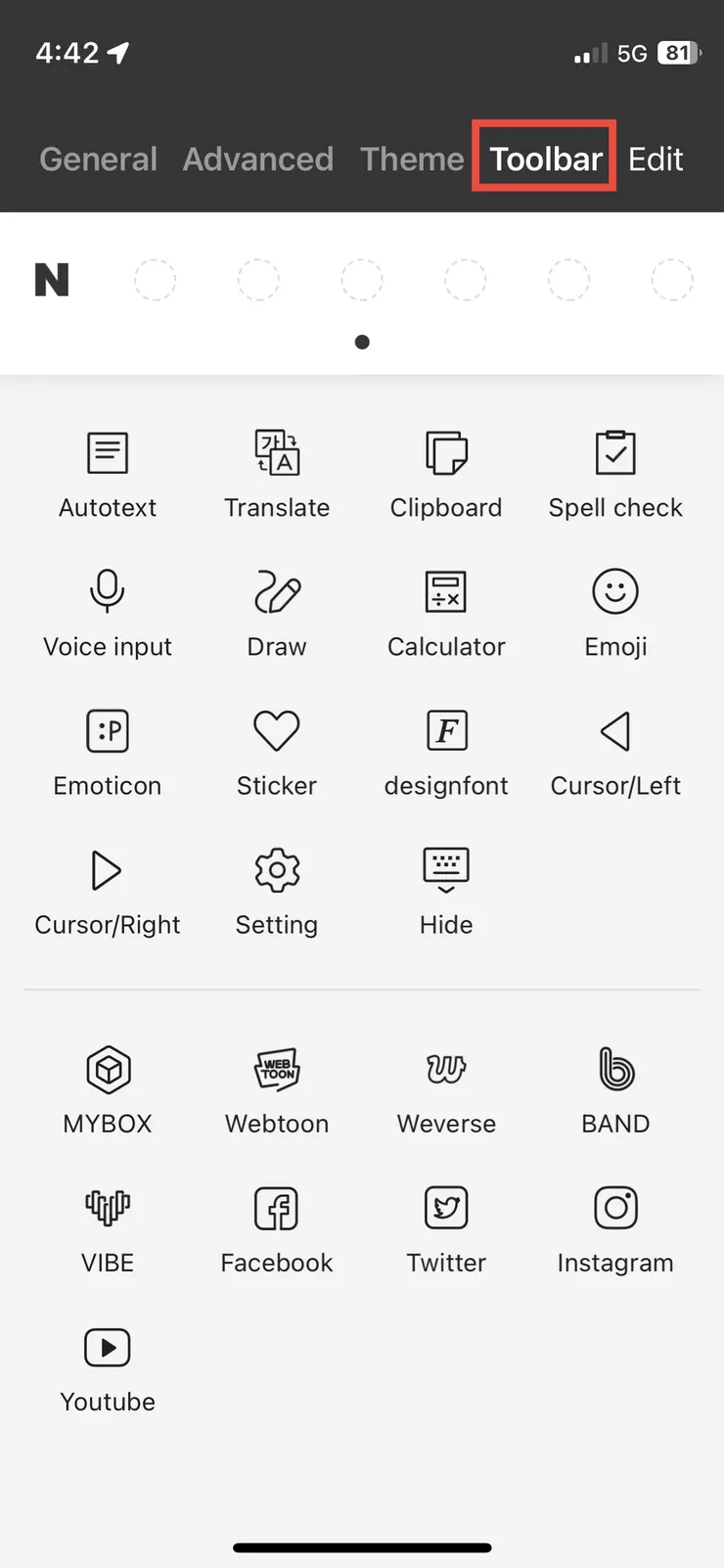Viewport: 724px width, 1568px height.
Task: Click the page indicator dot
Action: [362, 342]
